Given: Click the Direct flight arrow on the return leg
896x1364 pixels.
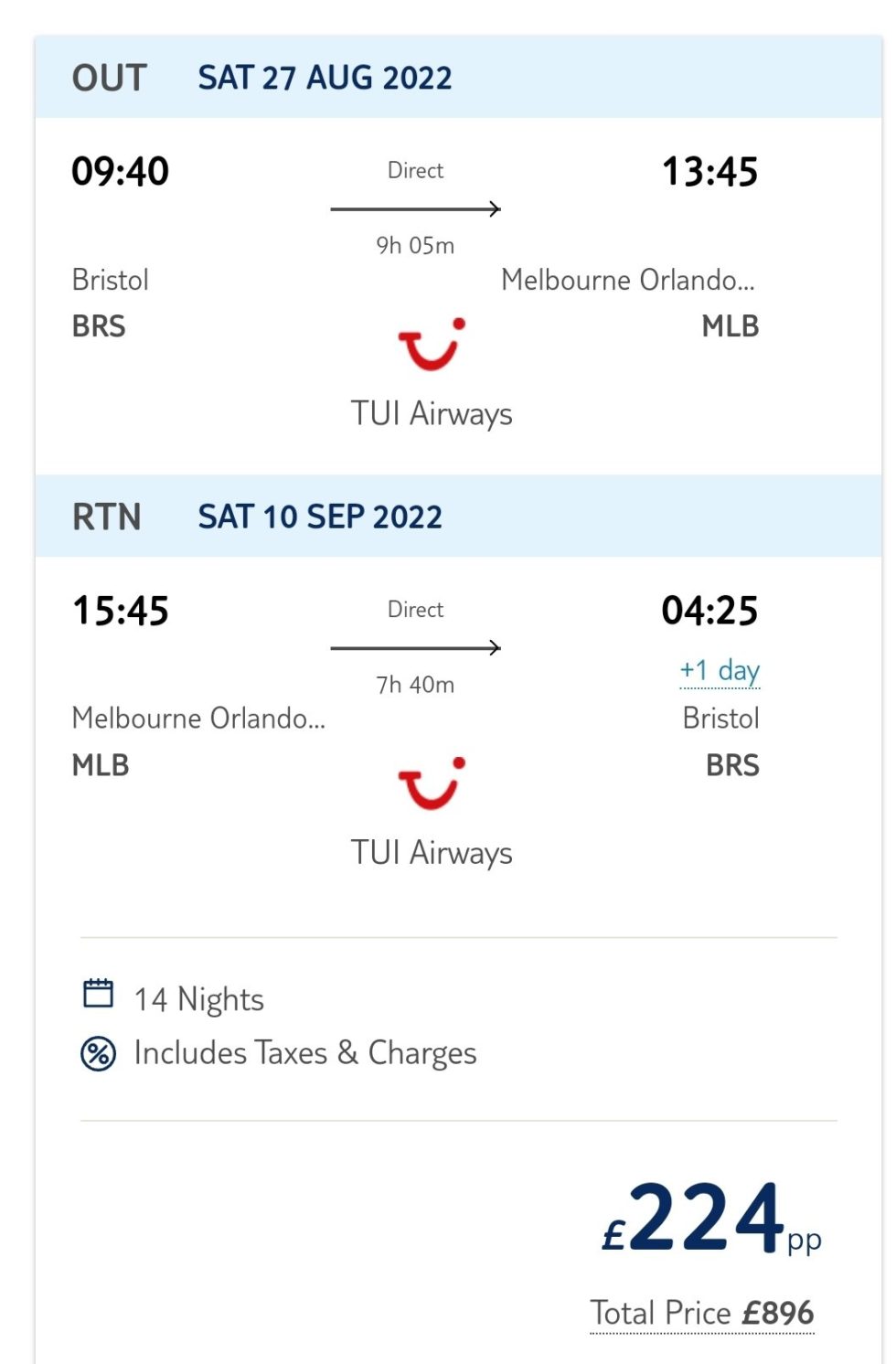Looking at the screenshot, I should click(415, 647).
